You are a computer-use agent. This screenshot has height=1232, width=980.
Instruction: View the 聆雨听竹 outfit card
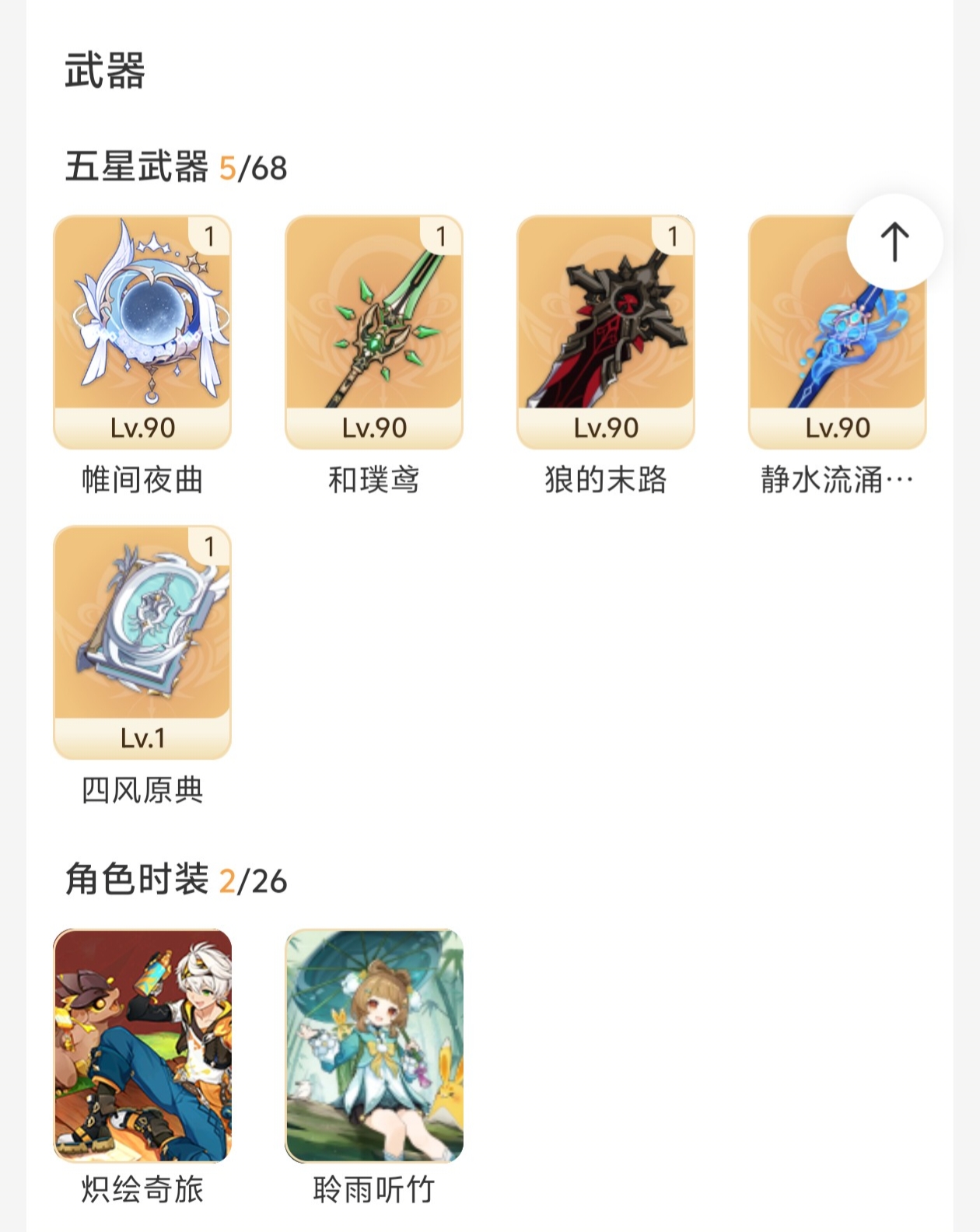374,1045
